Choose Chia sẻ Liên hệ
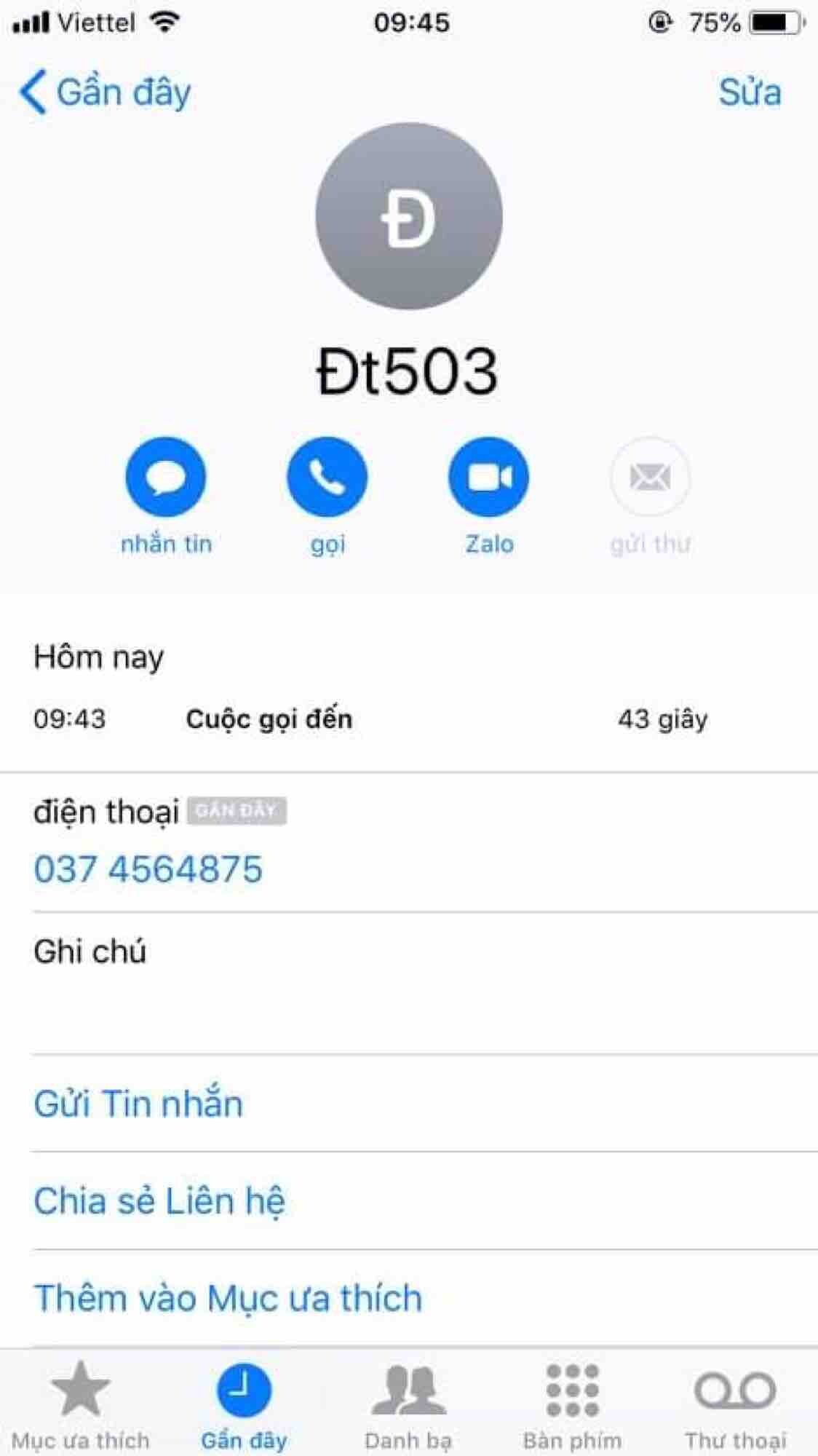The image size is (818, 1456). coord(159,1201)
